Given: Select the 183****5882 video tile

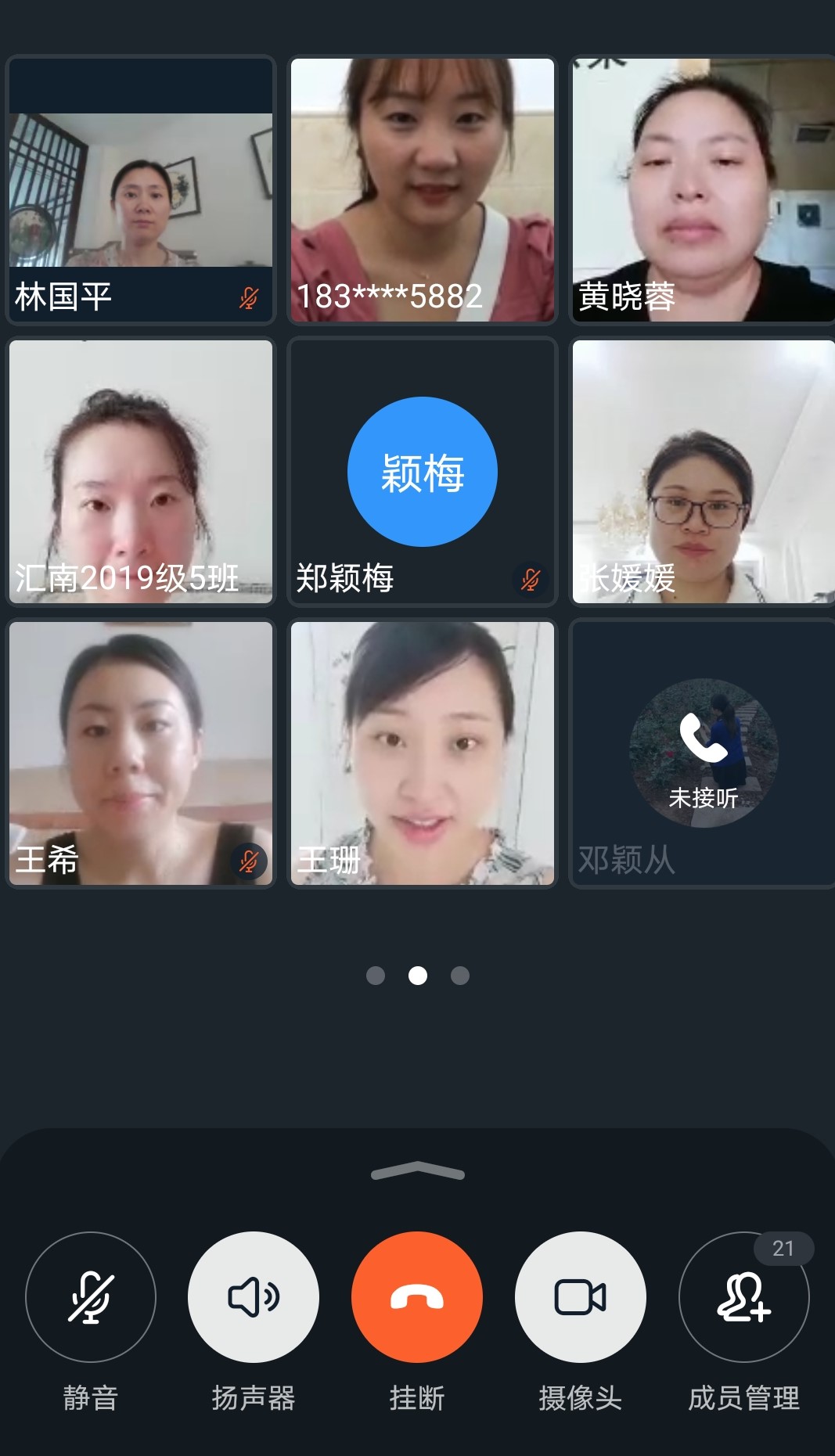Looking at the screenshot, I should click(x=423, y=189).
